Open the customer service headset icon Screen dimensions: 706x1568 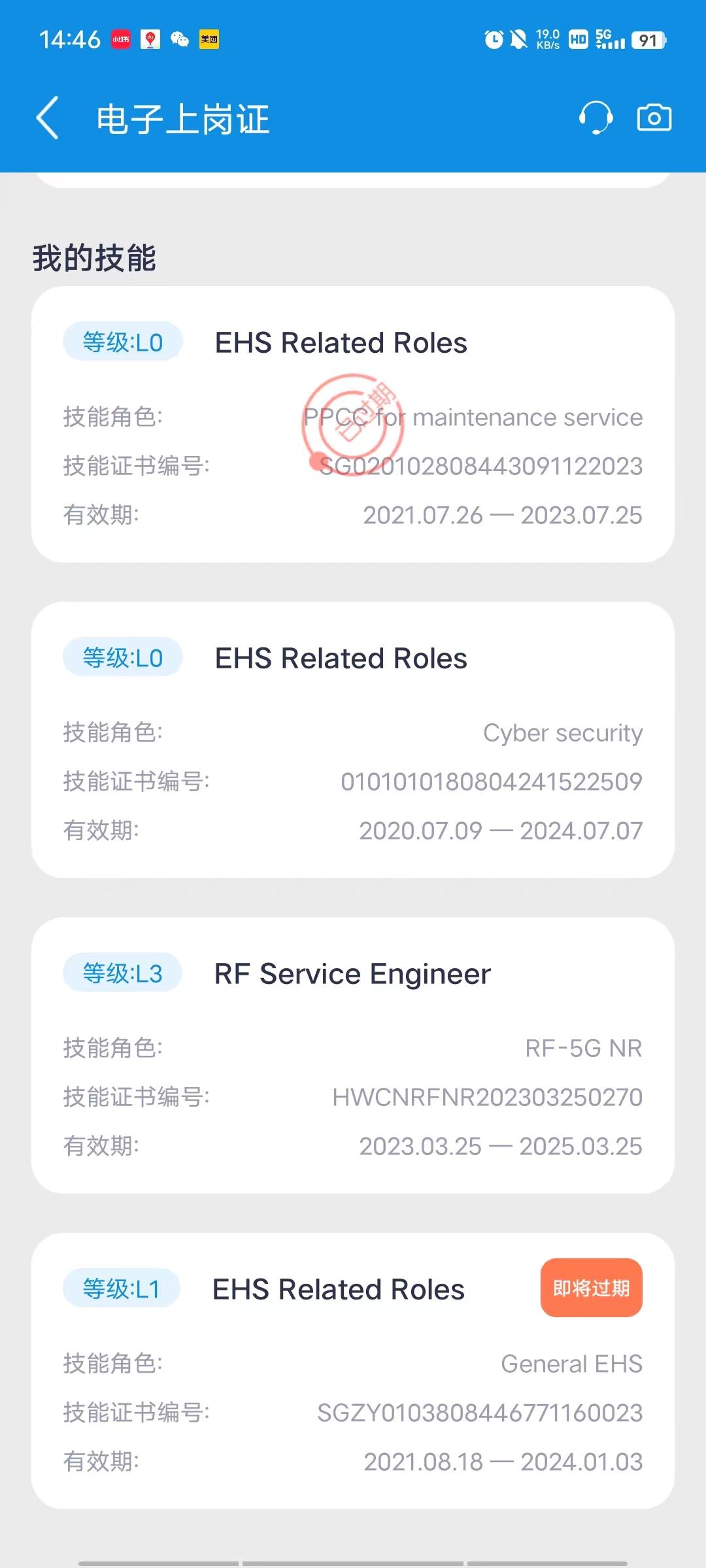tap(596, 118)
